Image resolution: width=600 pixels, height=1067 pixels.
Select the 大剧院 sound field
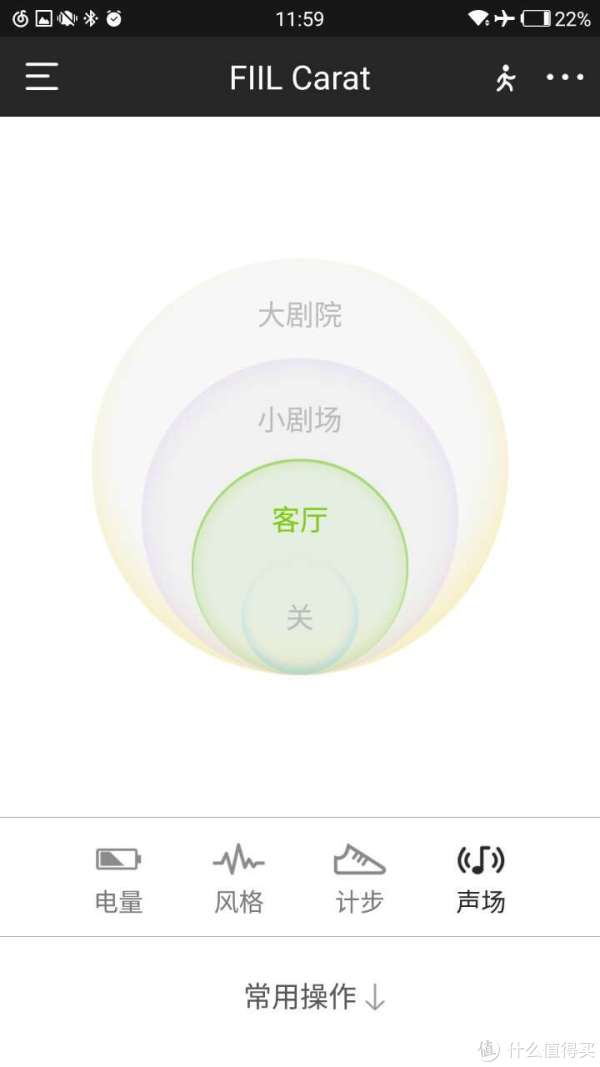click(x=300, y=315)
